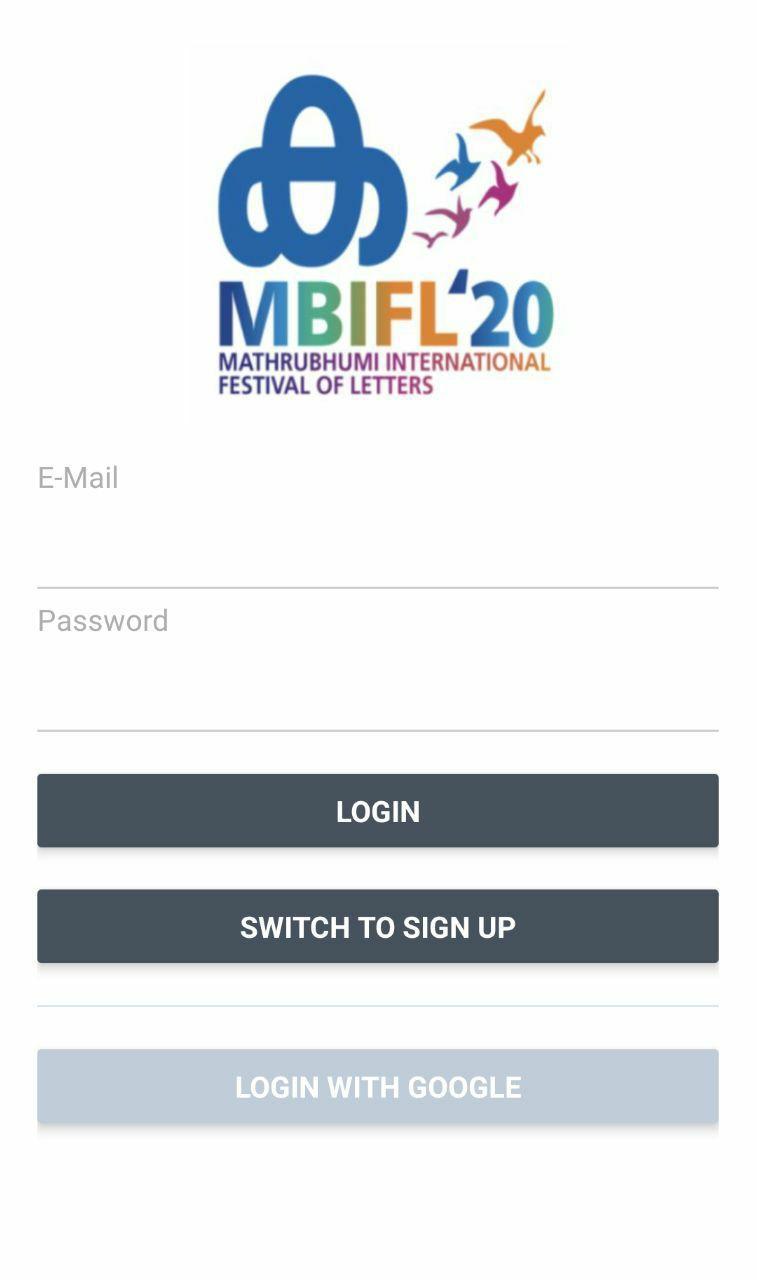Viewport: 757px width, 1280px height.
Task: Open the Google sign-in via LOGIN WITH GOOGLE
Action: [x=378, y=1086]
